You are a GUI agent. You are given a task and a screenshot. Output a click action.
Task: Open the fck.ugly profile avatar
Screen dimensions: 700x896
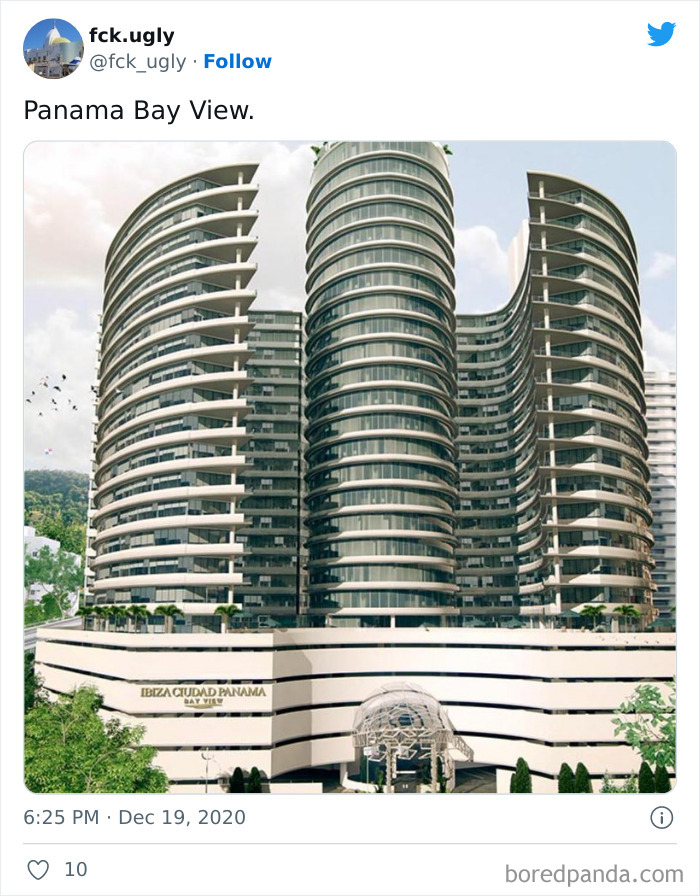(x=53, y=48)
